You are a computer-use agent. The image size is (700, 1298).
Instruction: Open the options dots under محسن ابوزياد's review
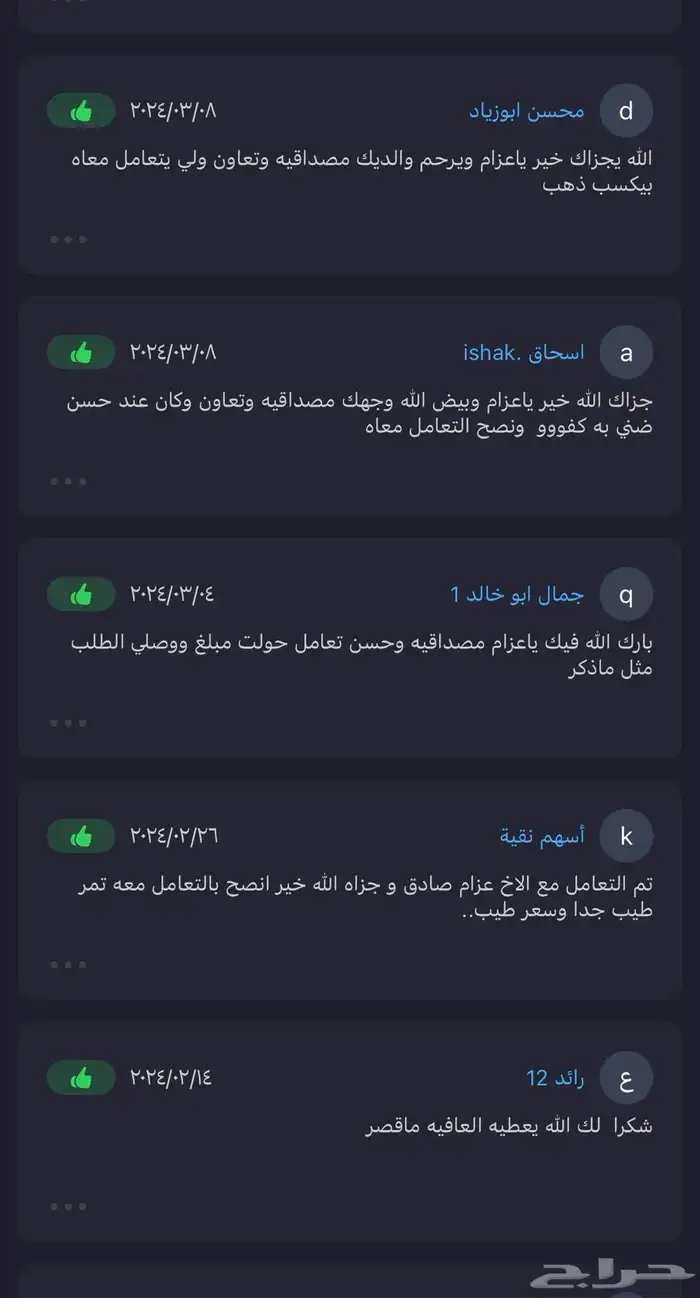pos(68,240)
